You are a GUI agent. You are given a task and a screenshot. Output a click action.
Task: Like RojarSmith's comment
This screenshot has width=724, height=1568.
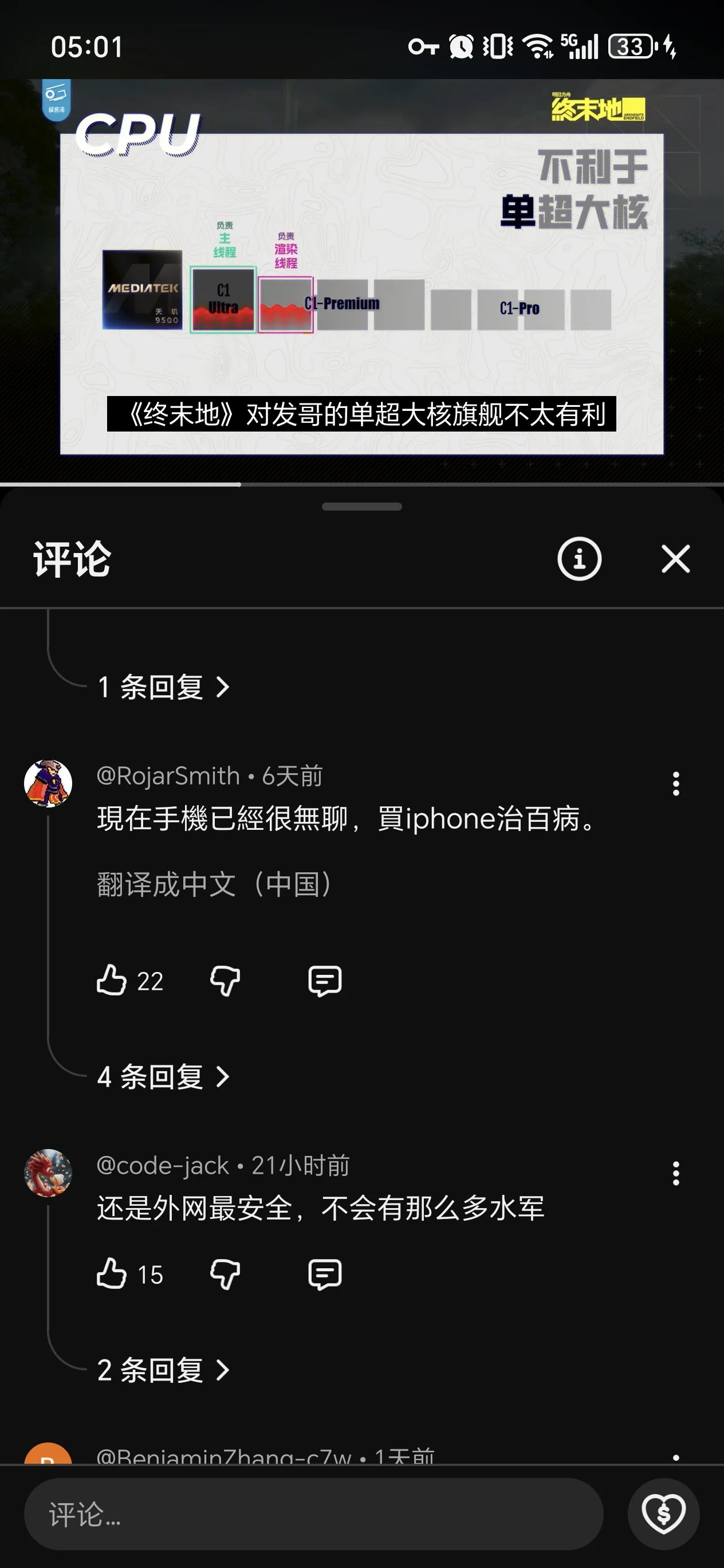pos(112,980)
